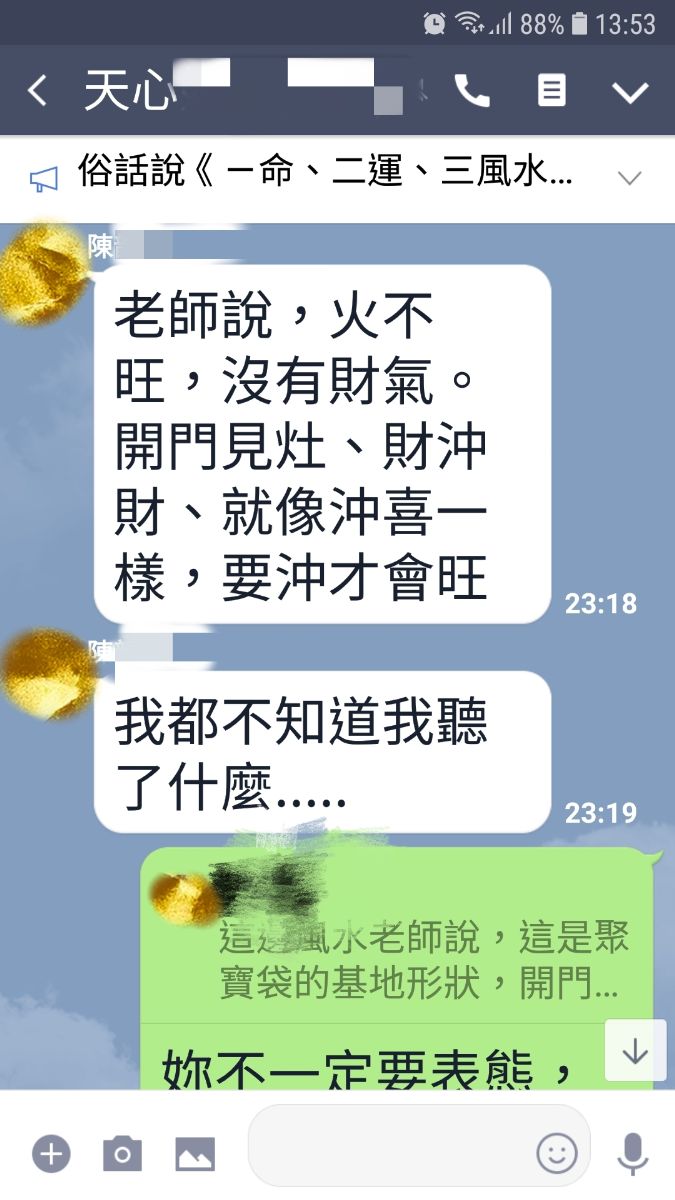
Task: Open the camera to take a photo
Action: pyautogui.click(x=122, y=1154)
